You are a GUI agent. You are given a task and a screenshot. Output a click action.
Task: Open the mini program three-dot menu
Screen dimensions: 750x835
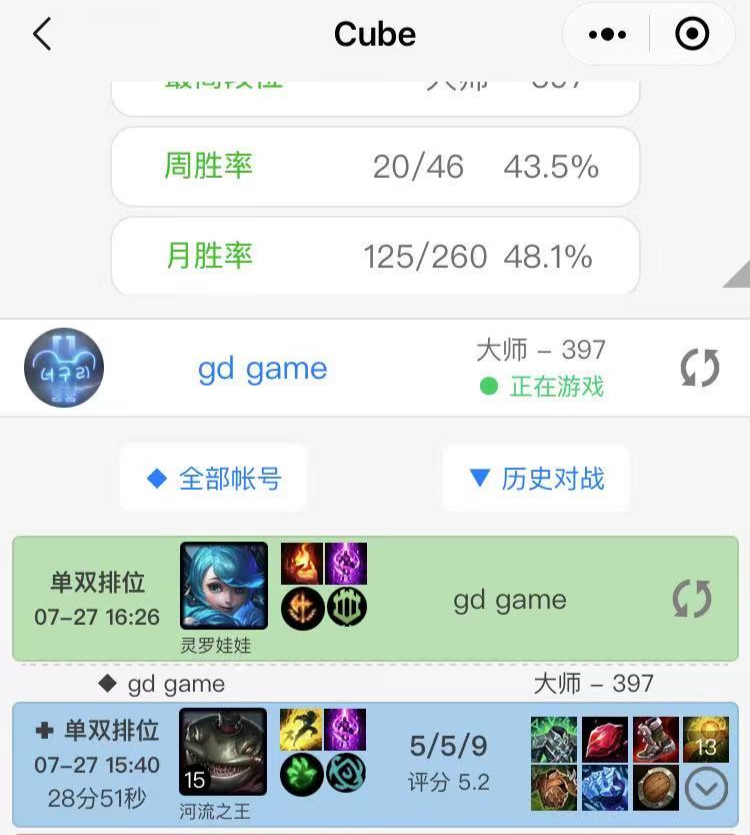[x=607, y=35]
